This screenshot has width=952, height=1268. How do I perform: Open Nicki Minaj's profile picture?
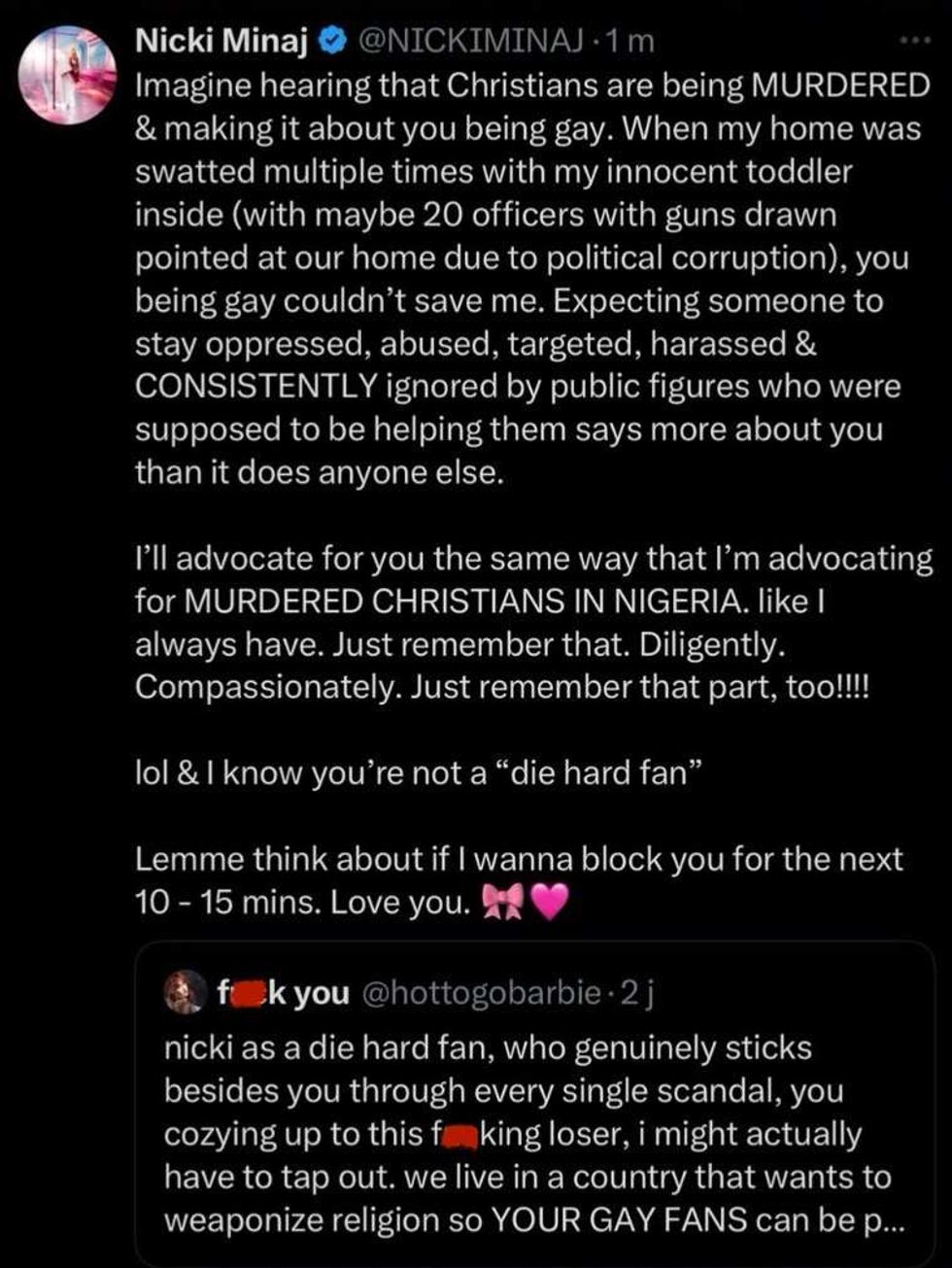click(67, 75)
